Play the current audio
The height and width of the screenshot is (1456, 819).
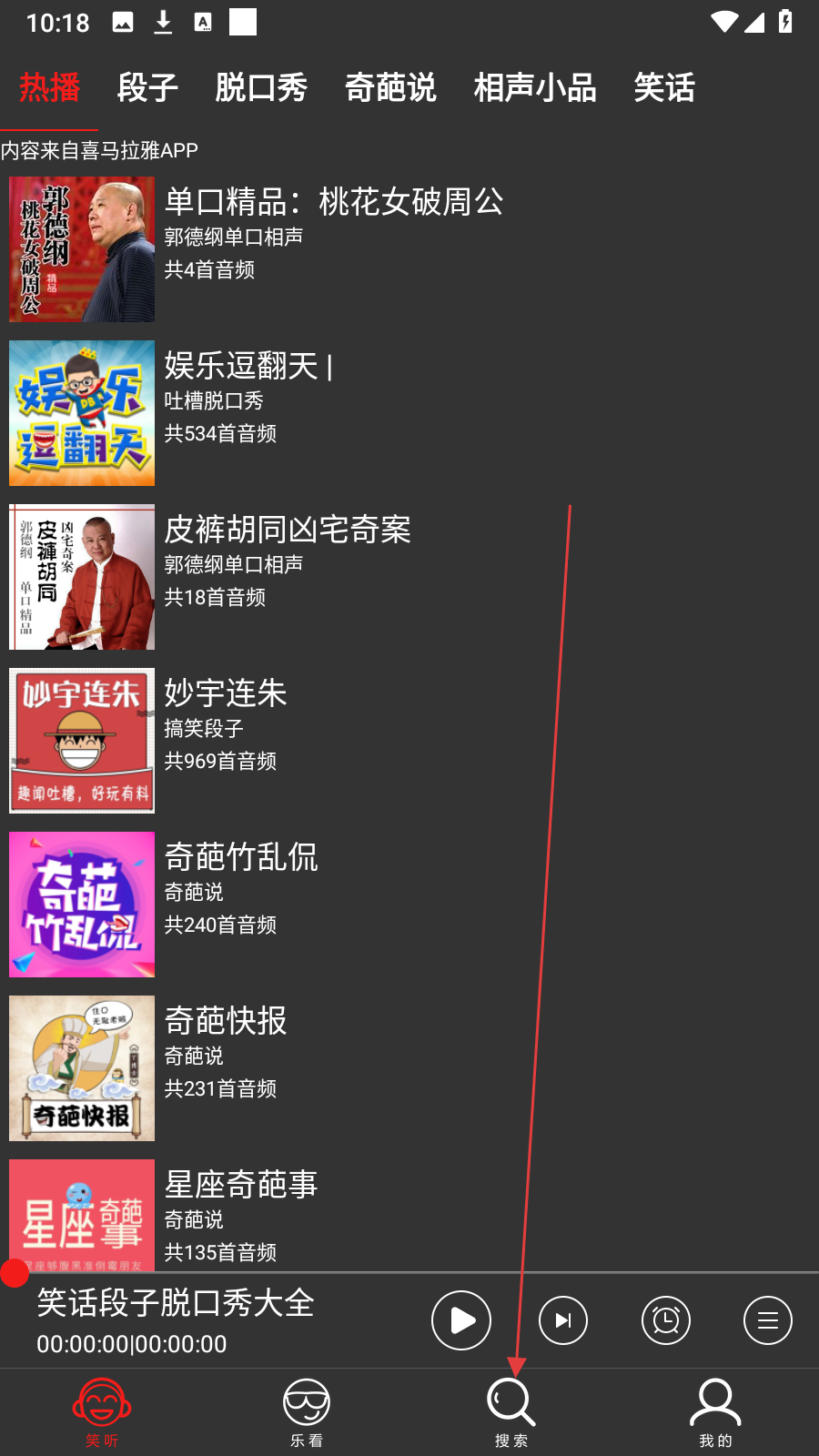point(461,1320)
